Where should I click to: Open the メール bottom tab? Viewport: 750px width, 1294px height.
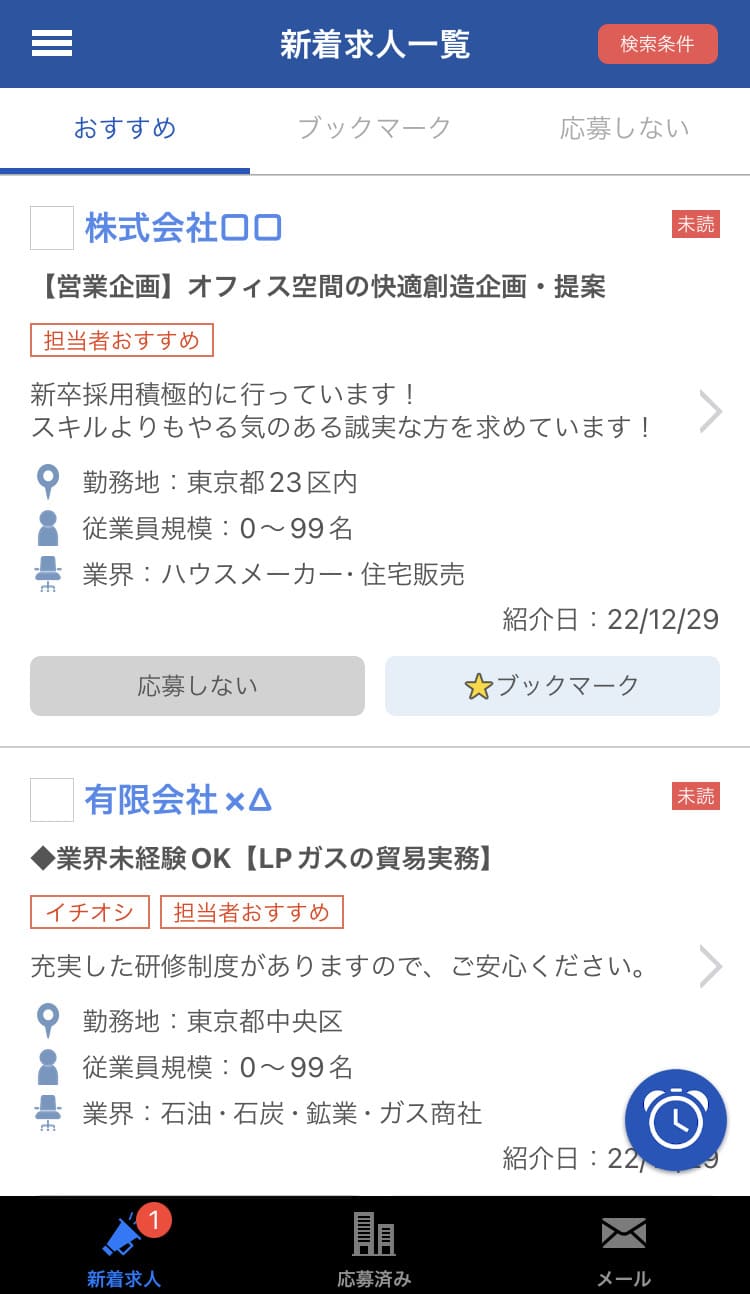pos(624,1245)
